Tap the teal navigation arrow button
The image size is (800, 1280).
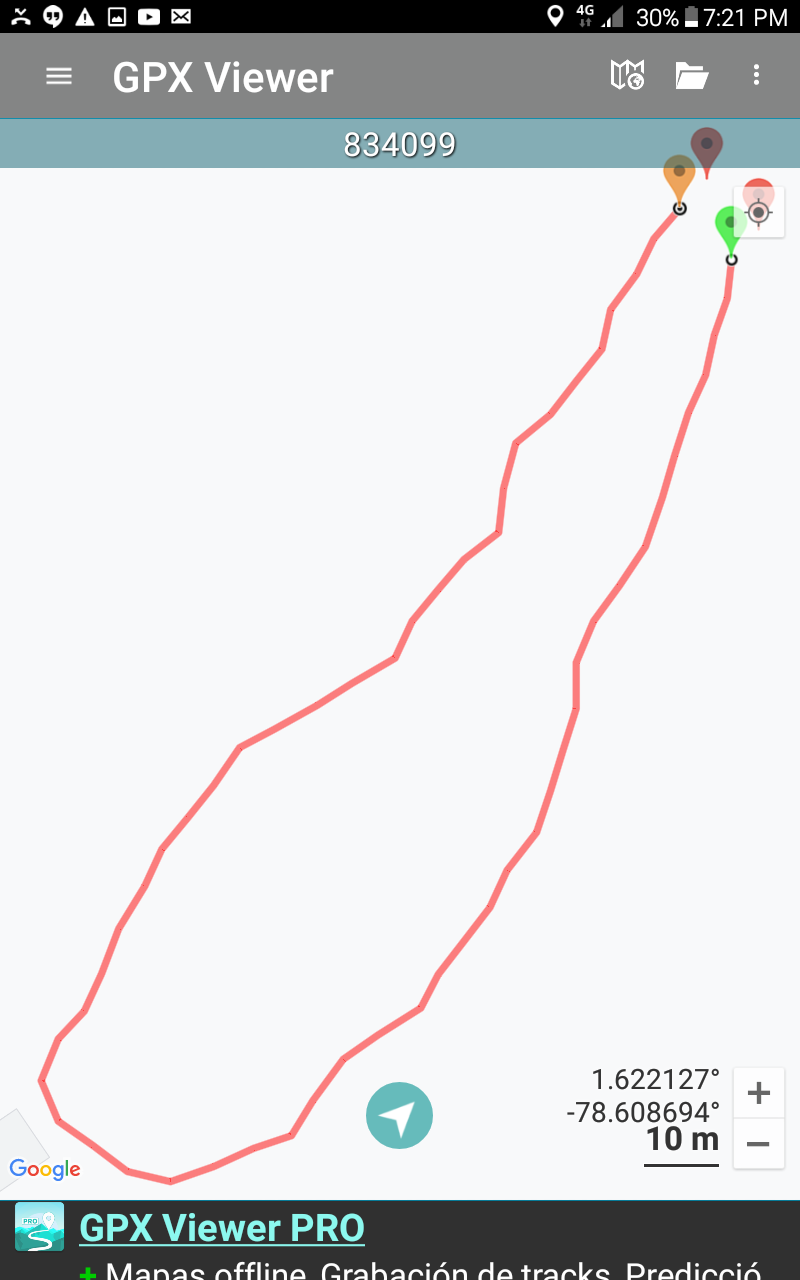(x=399, y=1116)
